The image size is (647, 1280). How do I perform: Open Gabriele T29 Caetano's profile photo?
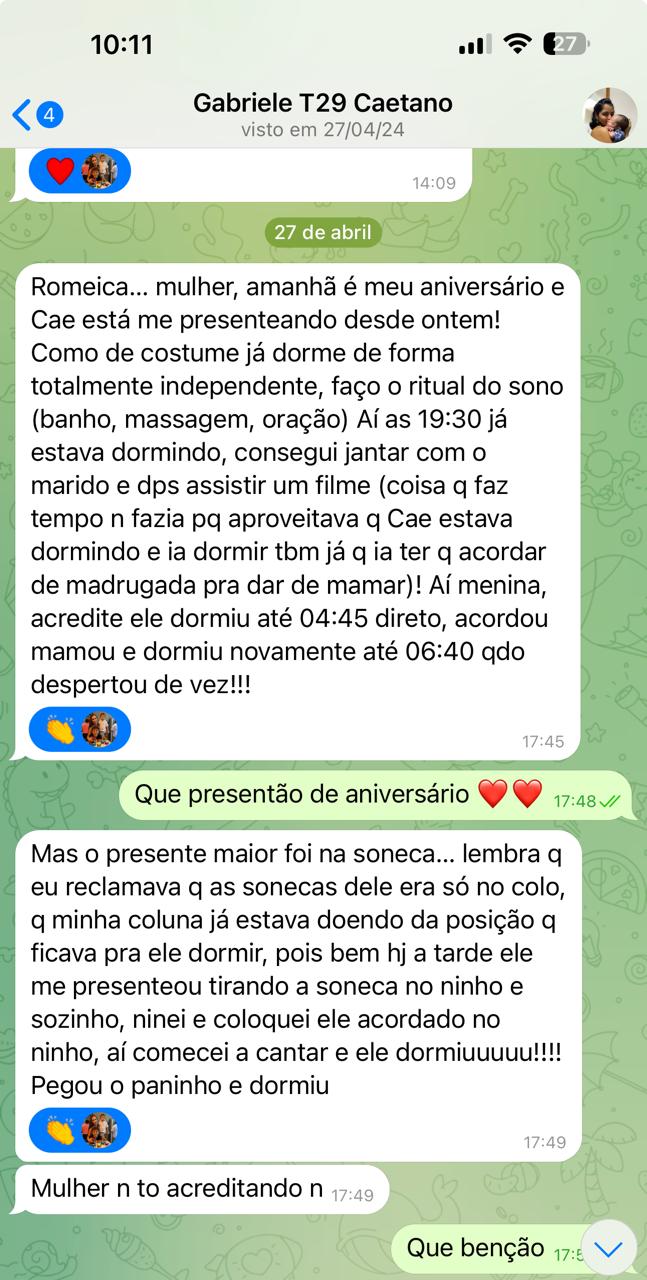click(x=609, y=115)
